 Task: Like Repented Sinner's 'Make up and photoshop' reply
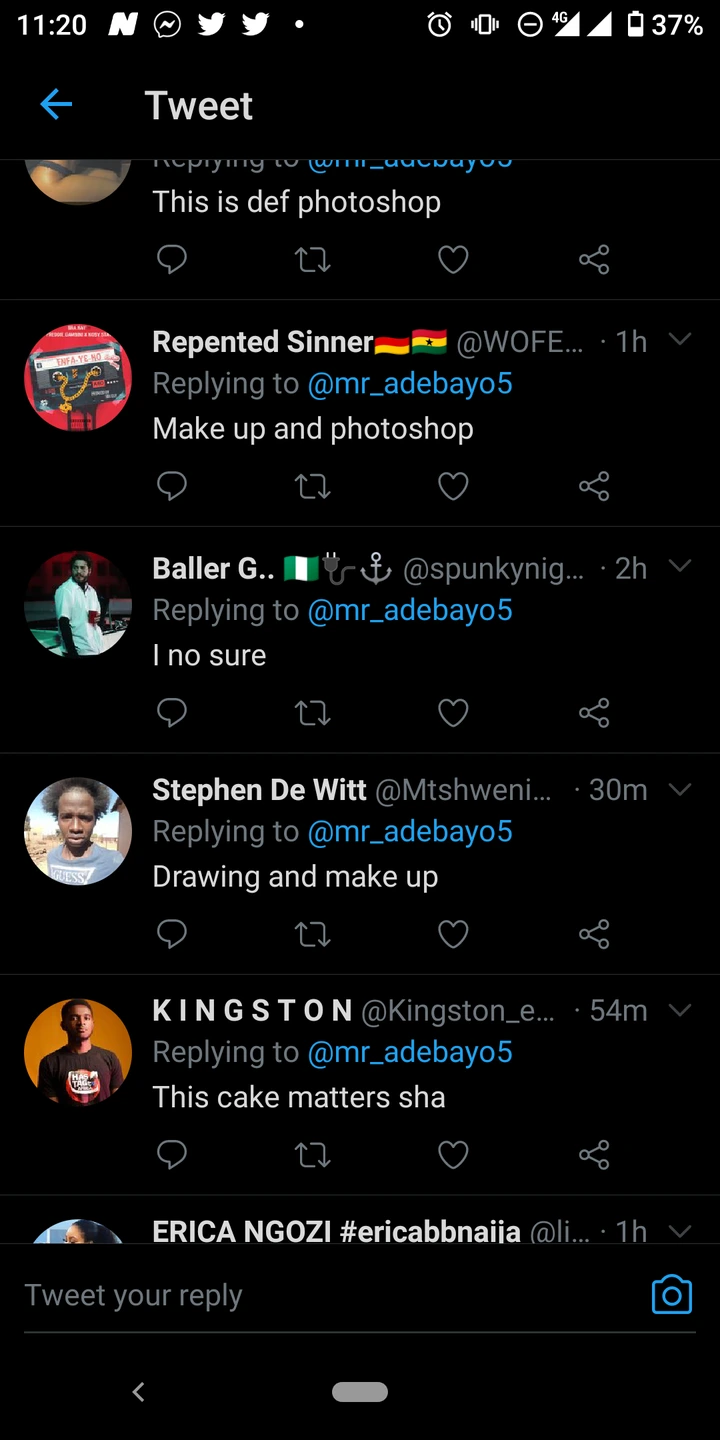click(453, 487)
